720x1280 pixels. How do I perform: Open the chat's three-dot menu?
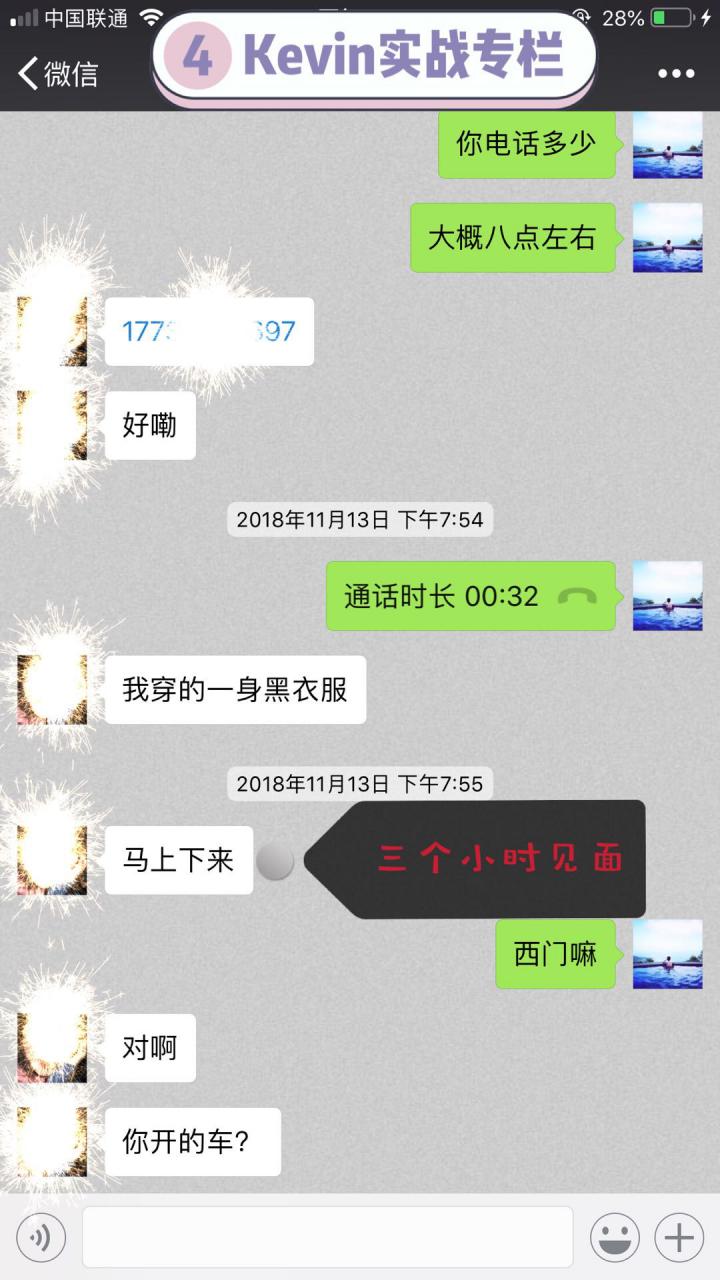tap(676, 73)
